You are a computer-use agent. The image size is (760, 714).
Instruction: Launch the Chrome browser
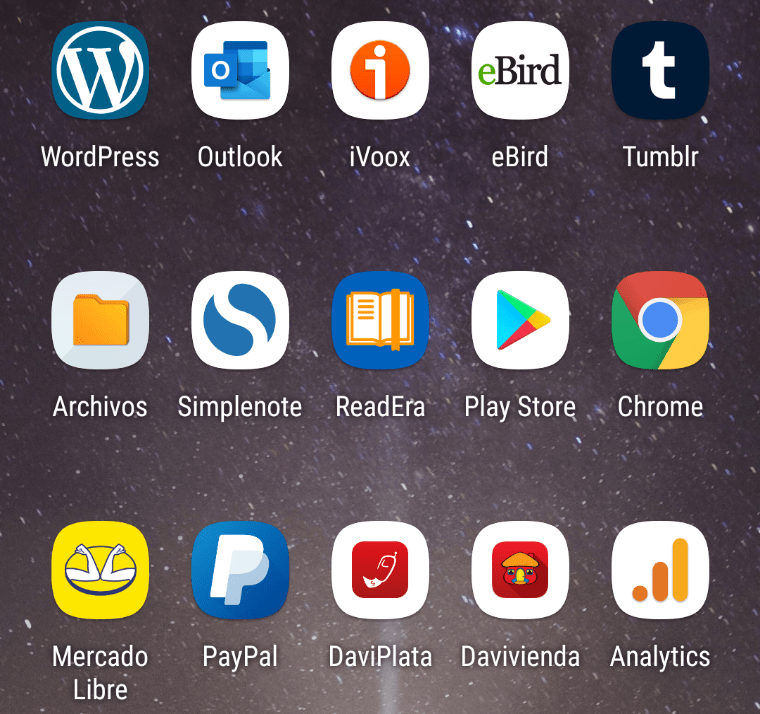point(660,321)
